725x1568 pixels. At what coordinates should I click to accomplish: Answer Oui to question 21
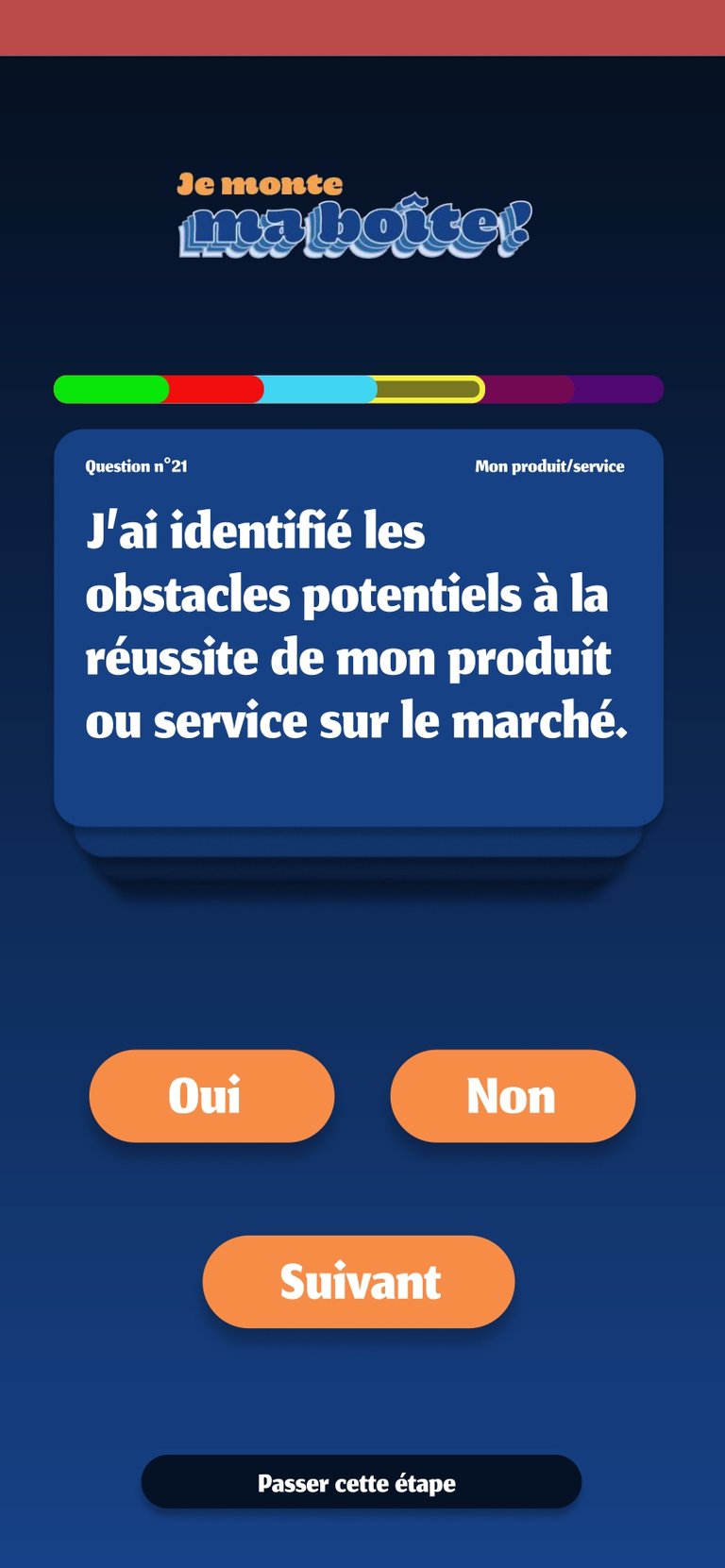211,1096
